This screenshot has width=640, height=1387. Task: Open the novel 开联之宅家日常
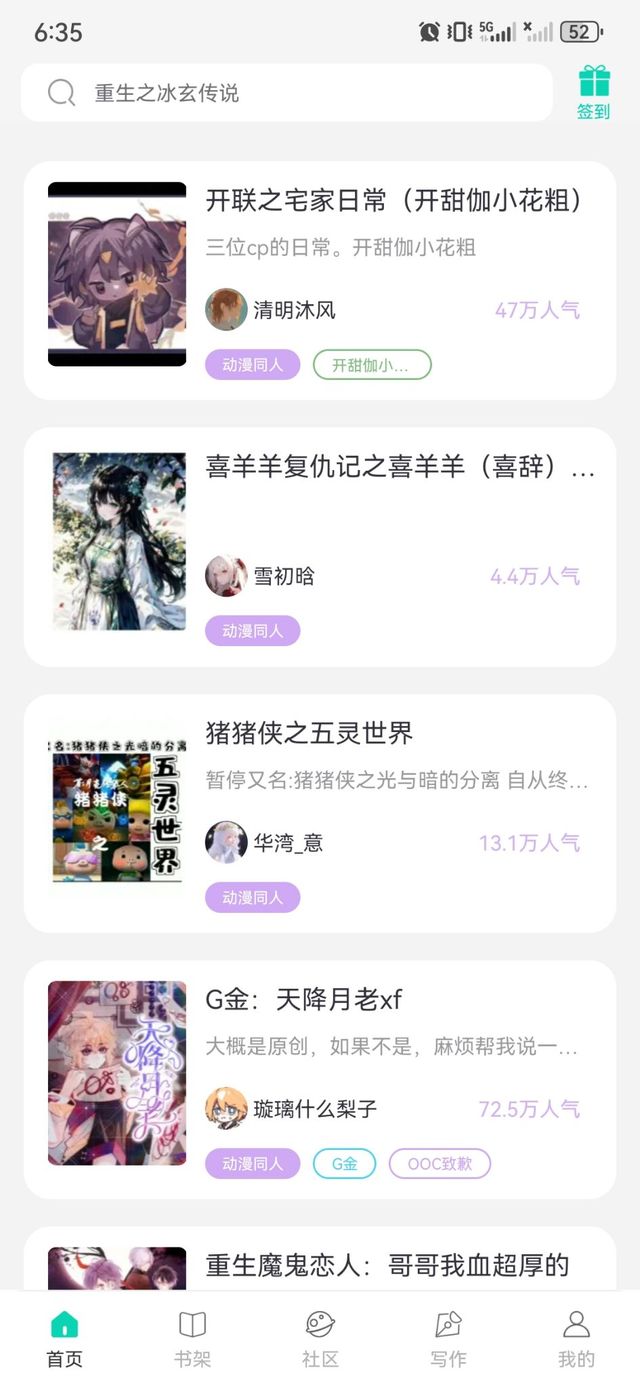tap(320, 281)
